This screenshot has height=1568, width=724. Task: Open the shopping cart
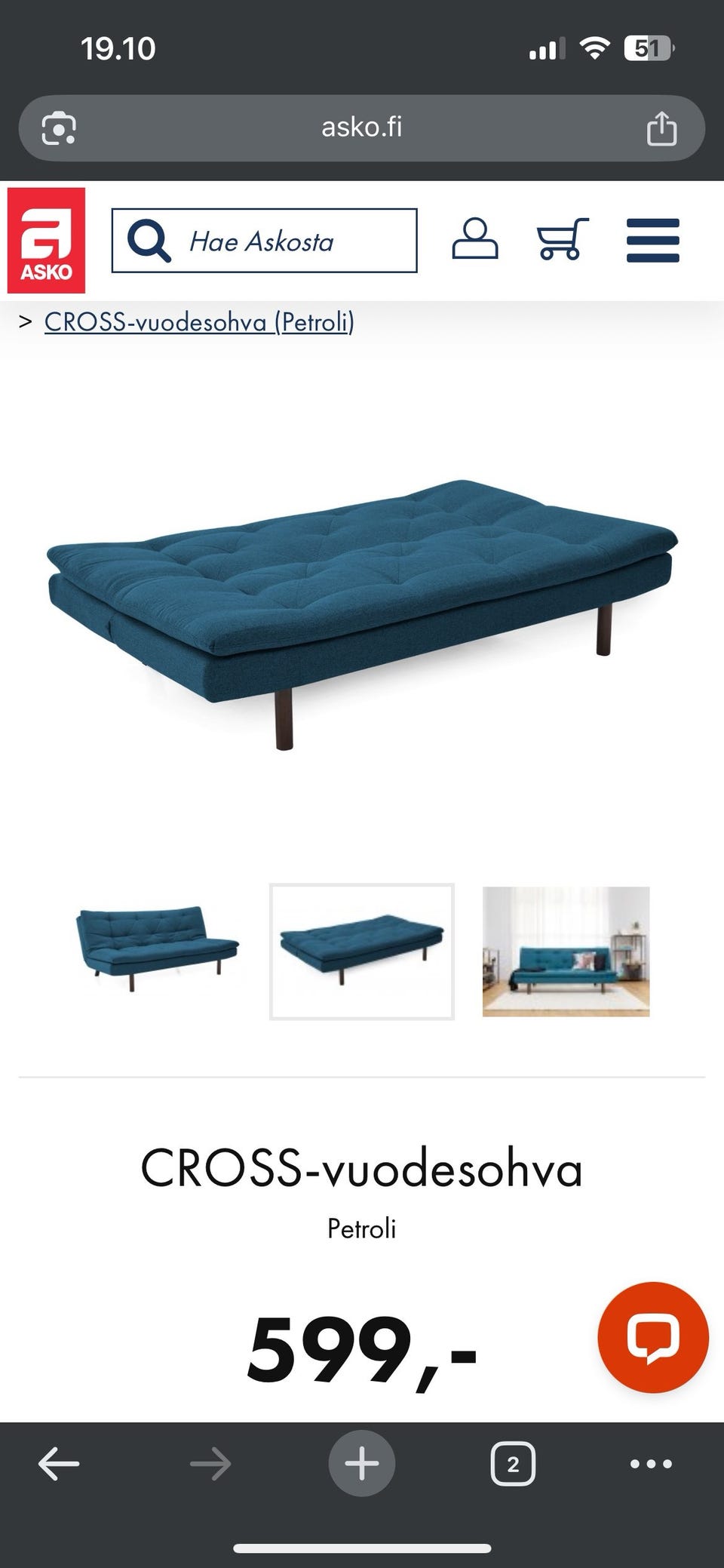point(563,240)
